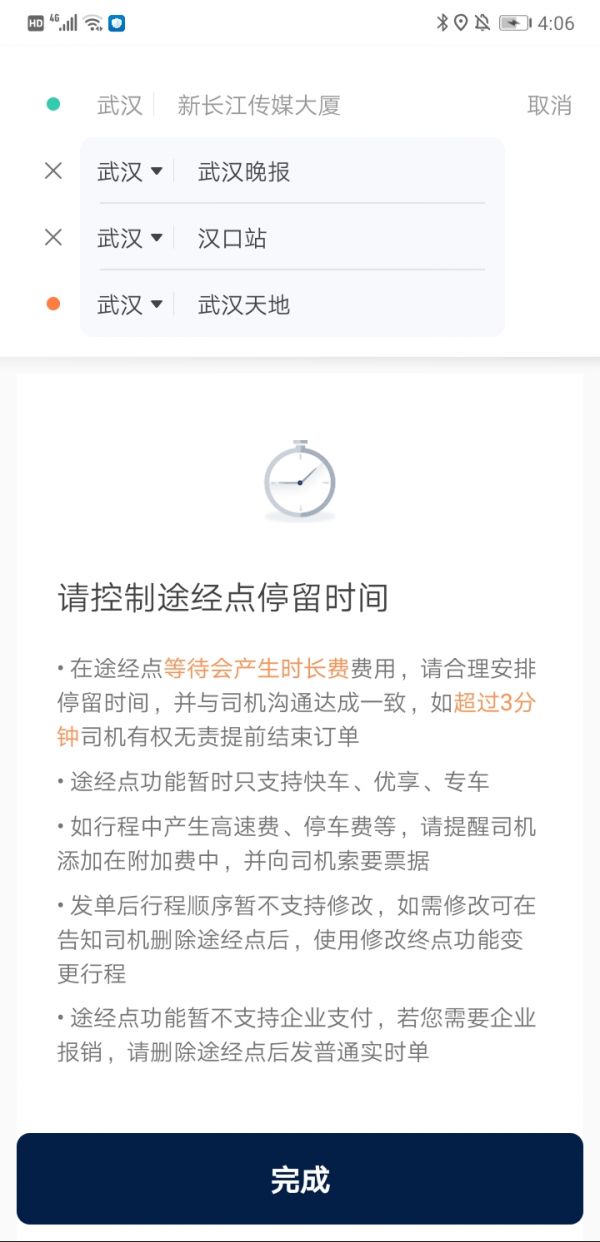Tap 取消 to cancel editing

pyautogui.click(x=549, y=105)
